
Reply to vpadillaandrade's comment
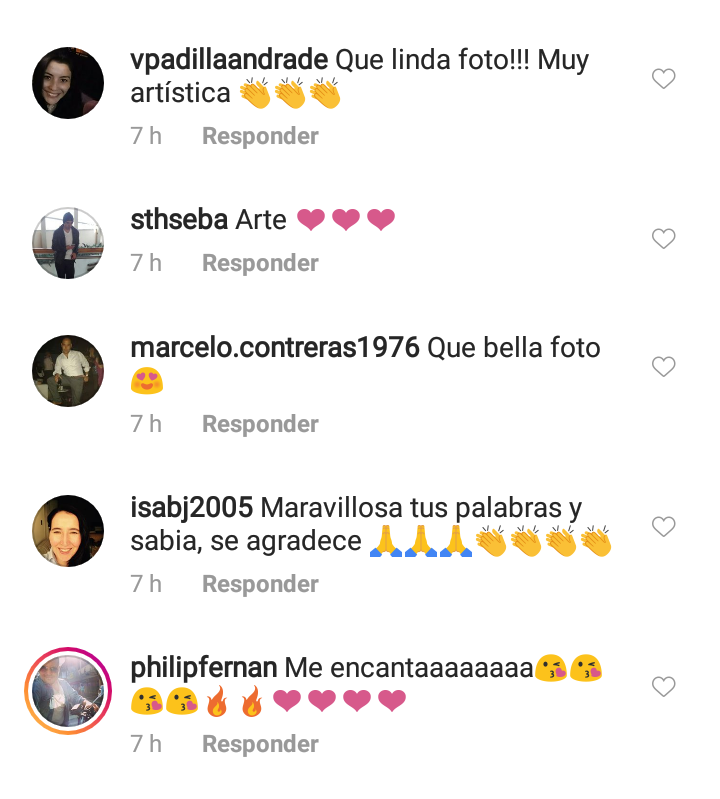click(x=260, y=136)
